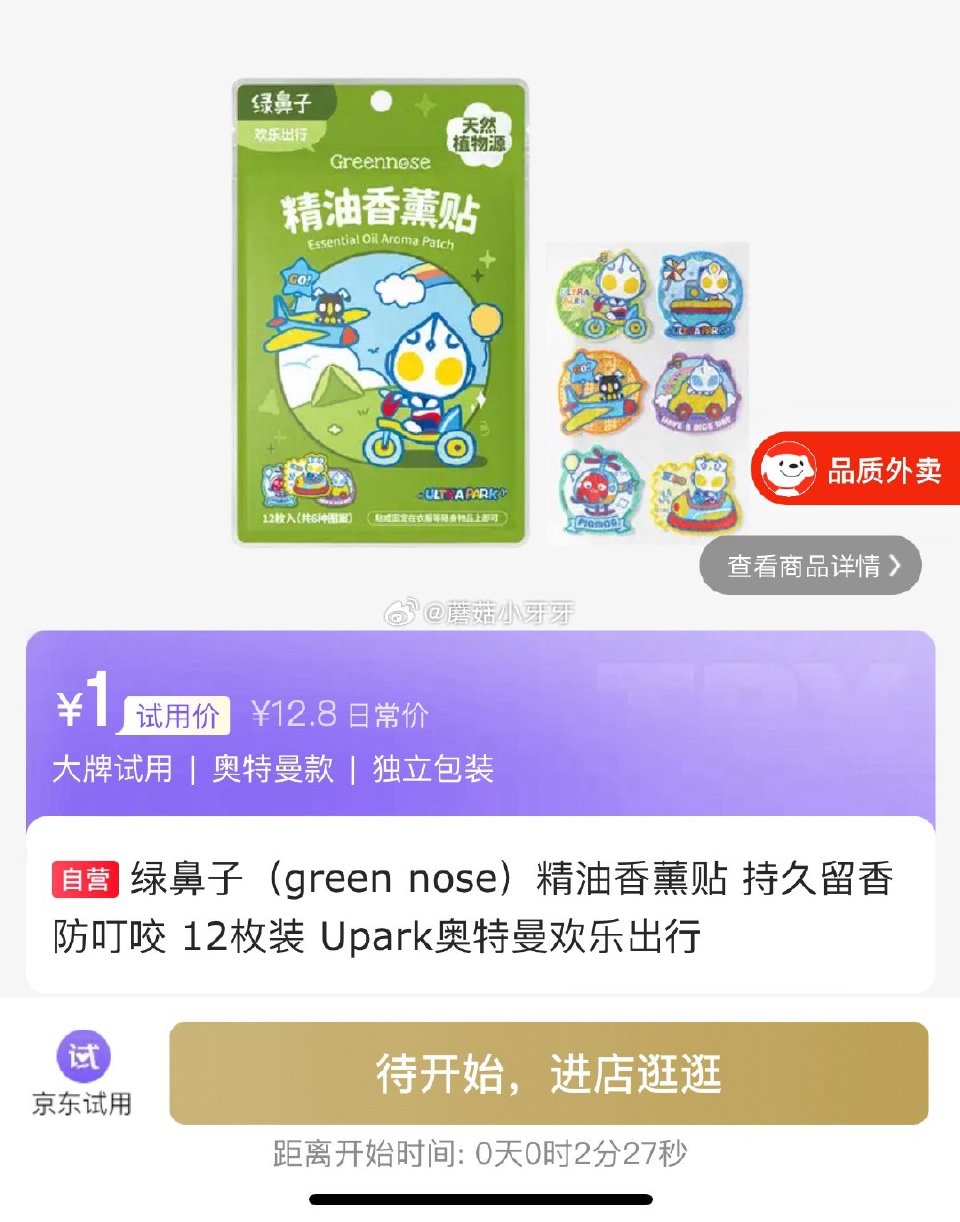Expand 查看商品详情 via its chevron arrow
960x1222 pixels.
tap(894, 564)
